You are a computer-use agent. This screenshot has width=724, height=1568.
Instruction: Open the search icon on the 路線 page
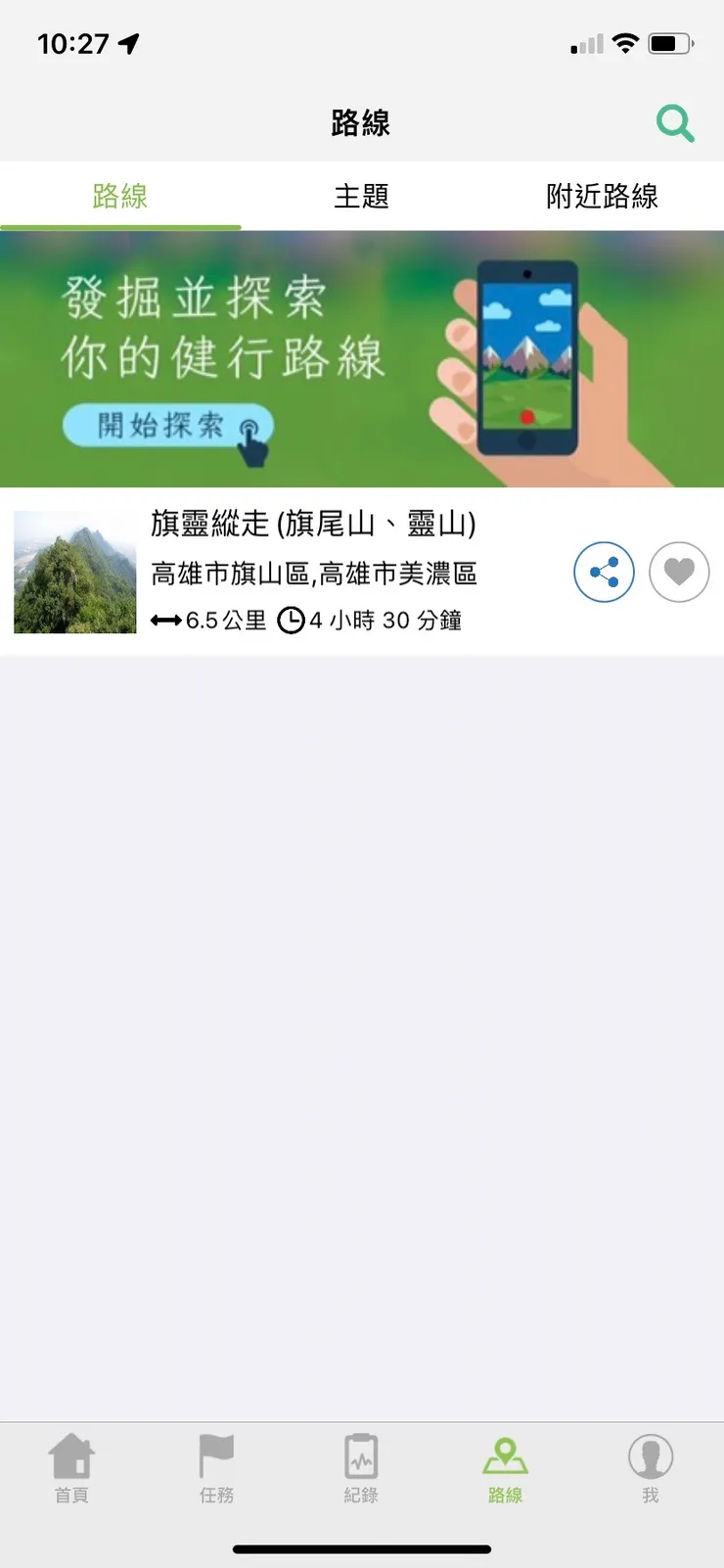click(x=675, y=122)
